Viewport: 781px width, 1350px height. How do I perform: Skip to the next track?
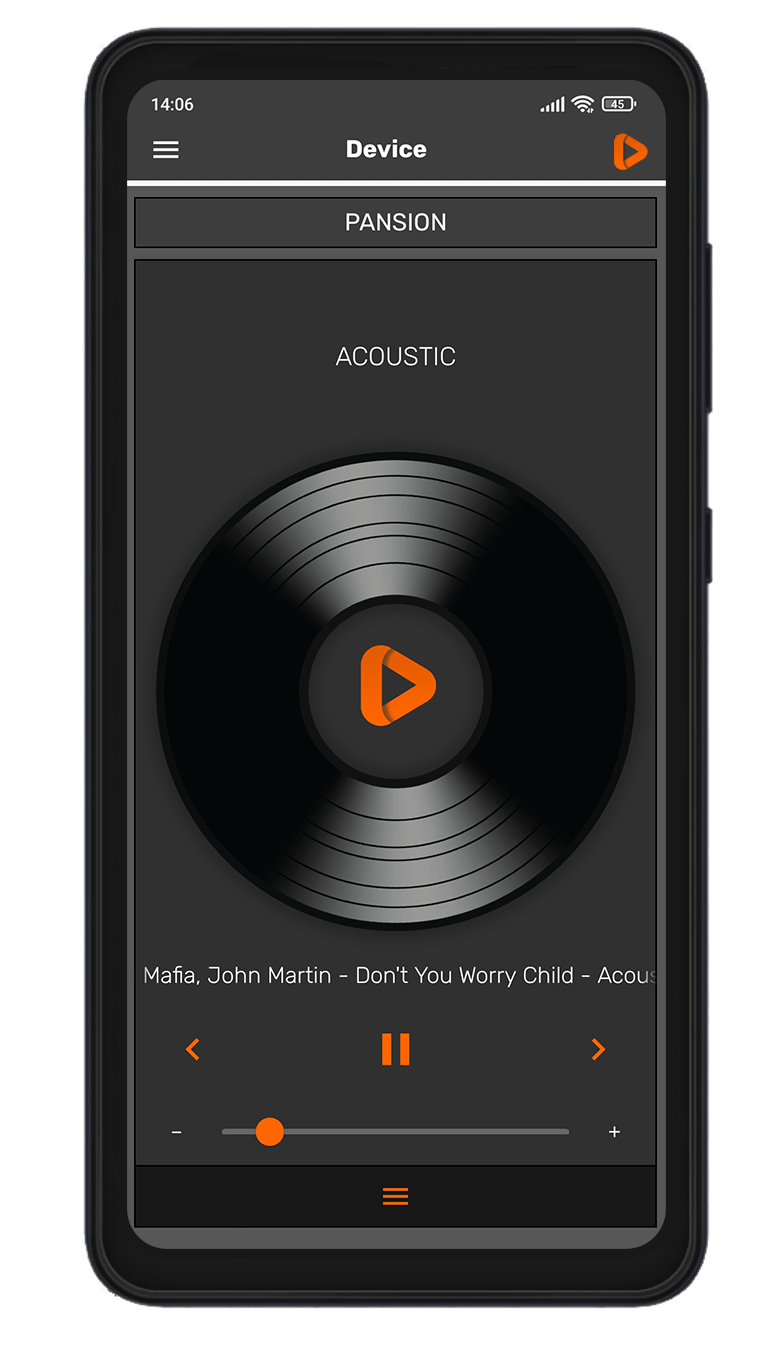(x=598, y=1049)
